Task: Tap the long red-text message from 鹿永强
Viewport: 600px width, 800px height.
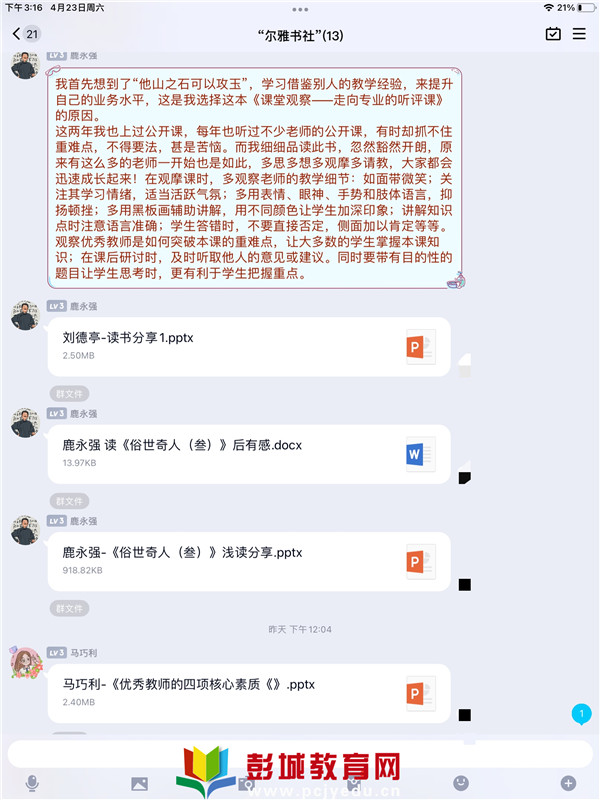Action: pyautogui.click(x=255, y=177)
